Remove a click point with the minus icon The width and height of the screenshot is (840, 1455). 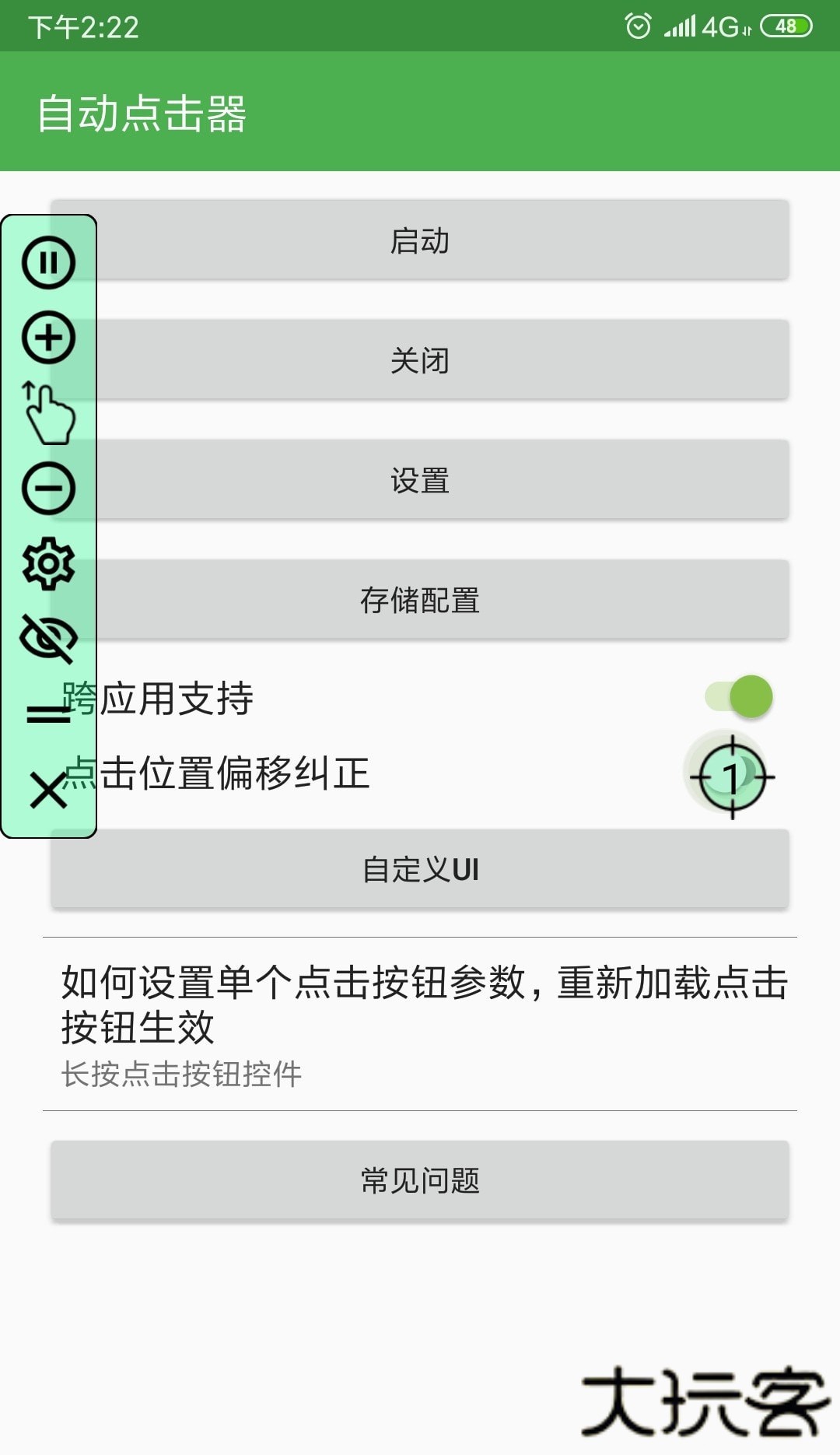[x=48, y=488]
